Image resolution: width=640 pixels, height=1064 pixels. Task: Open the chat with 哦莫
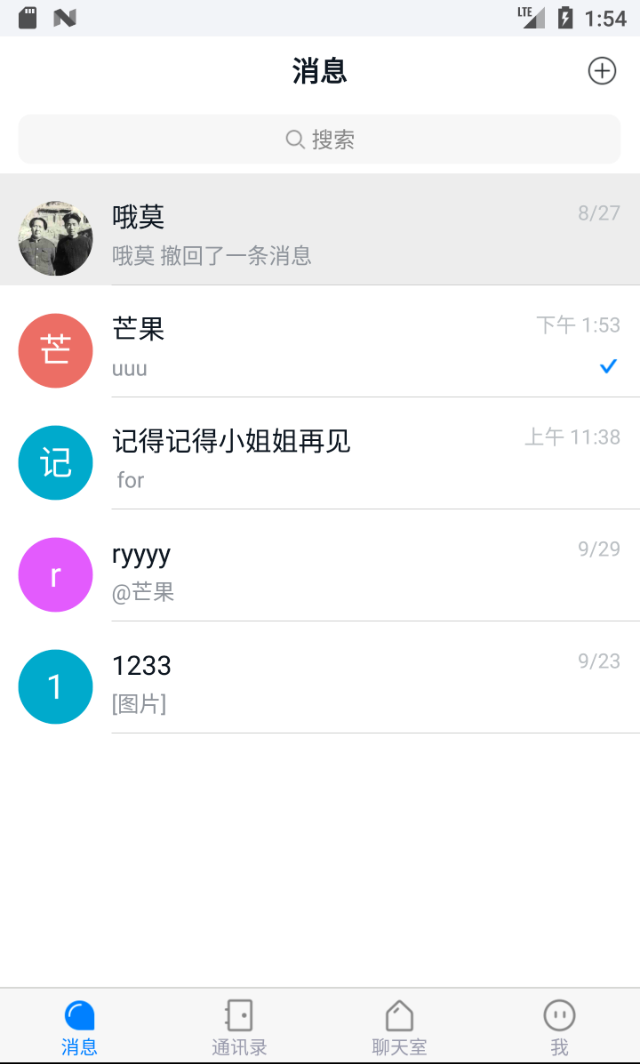pos(320,229)
